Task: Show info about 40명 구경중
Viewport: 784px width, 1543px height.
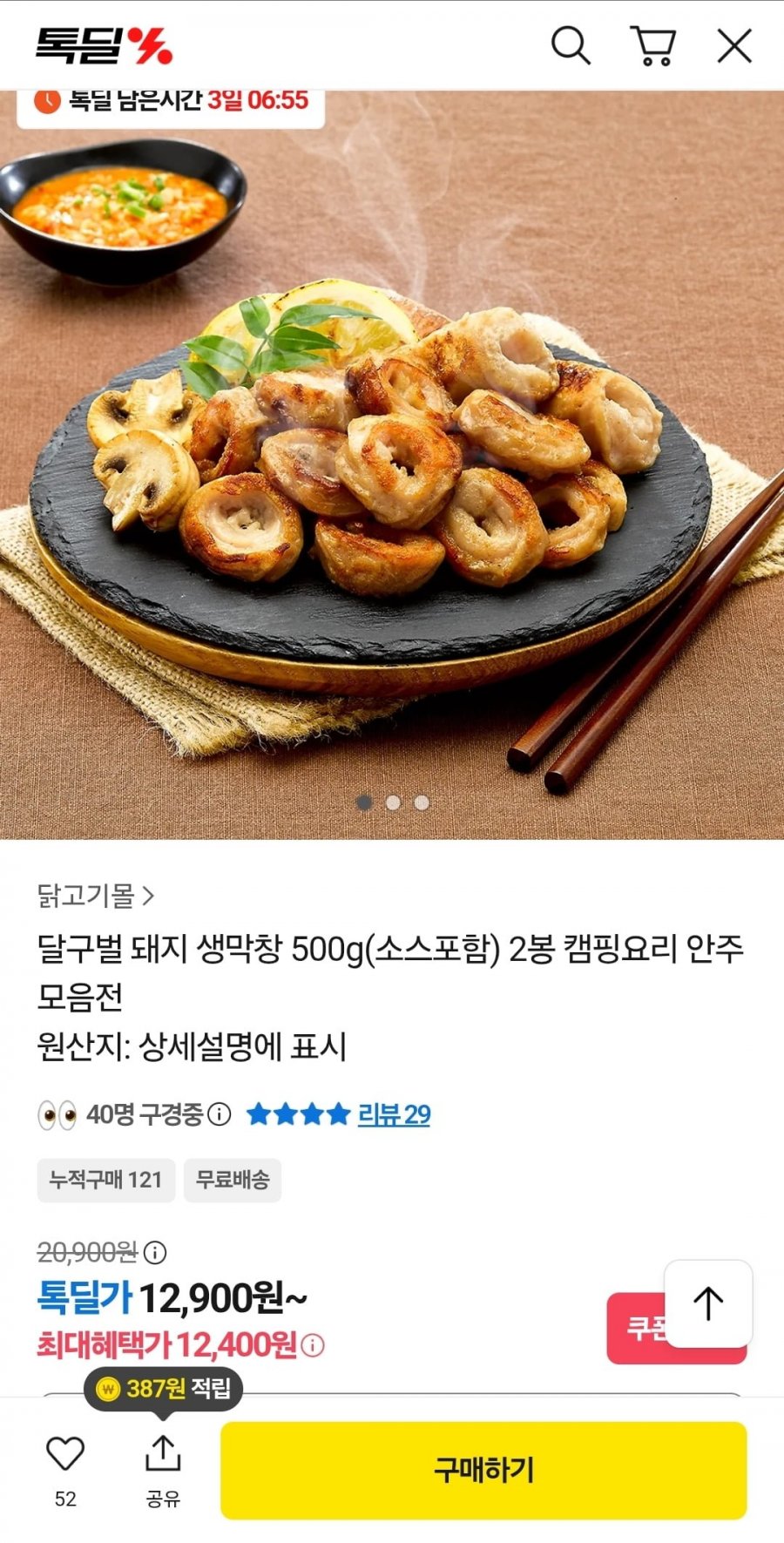Action: click(x=220, y=1114)
